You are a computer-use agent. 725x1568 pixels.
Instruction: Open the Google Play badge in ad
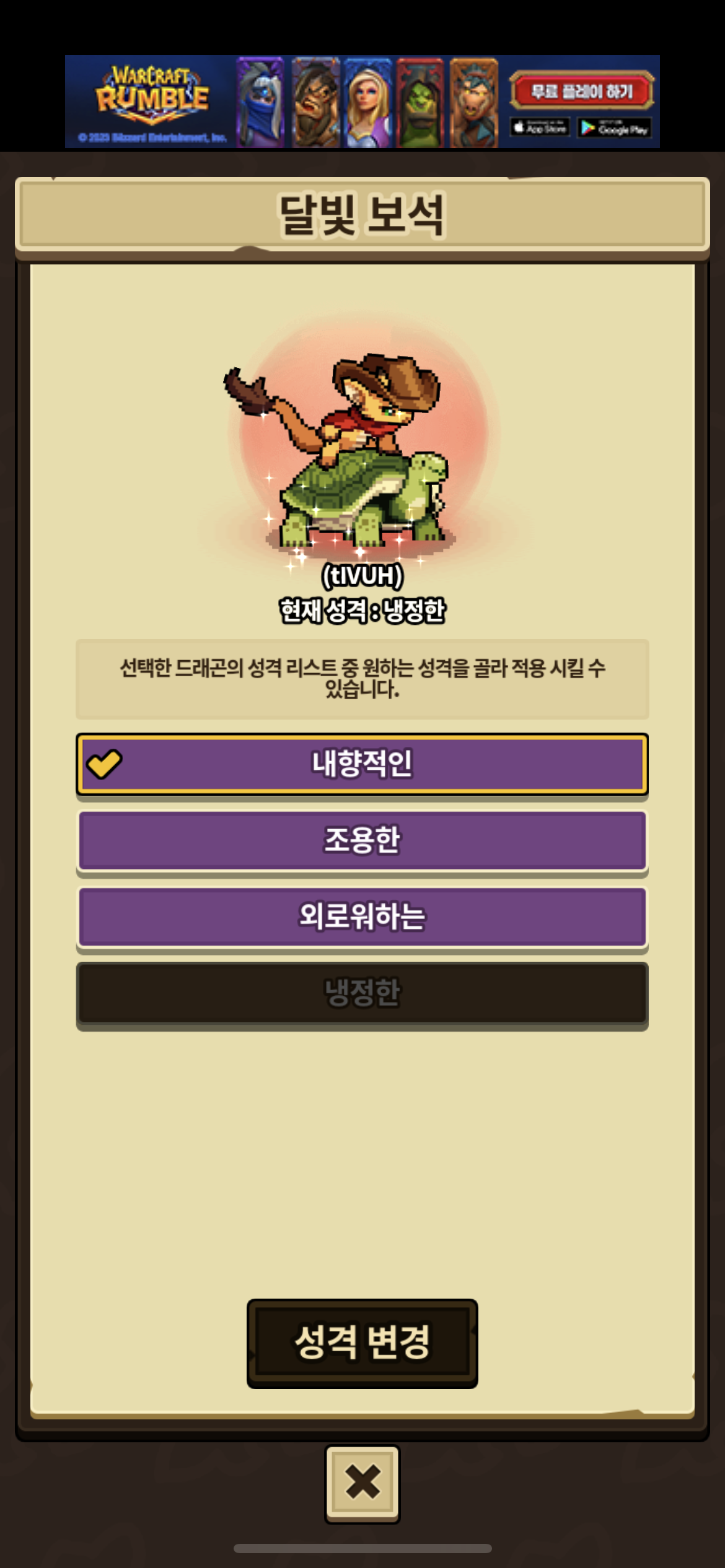[x=614, y=128]
